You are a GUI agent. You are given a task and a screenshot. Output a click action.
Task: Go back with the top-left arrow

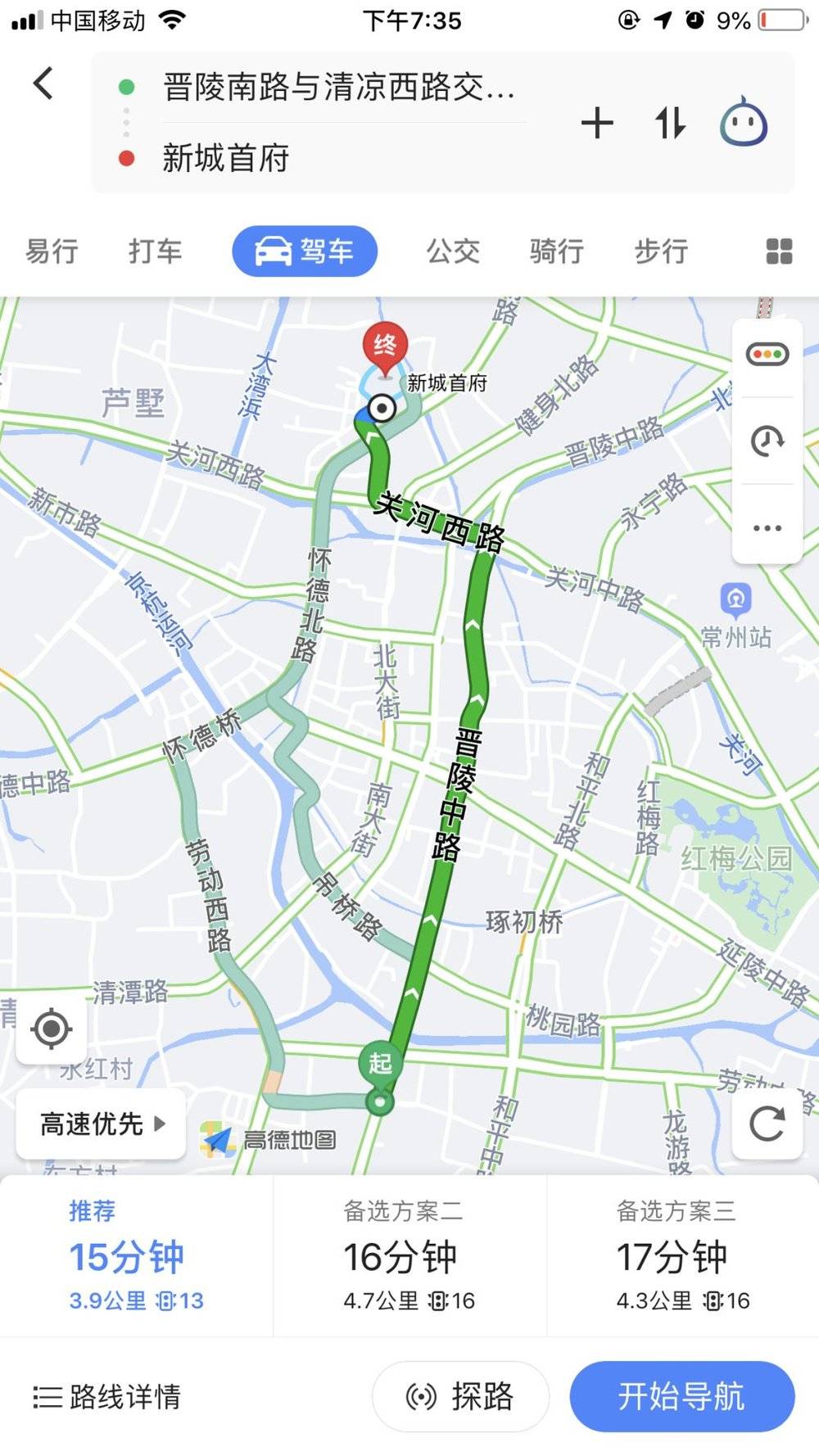click(x=43, y=84)
